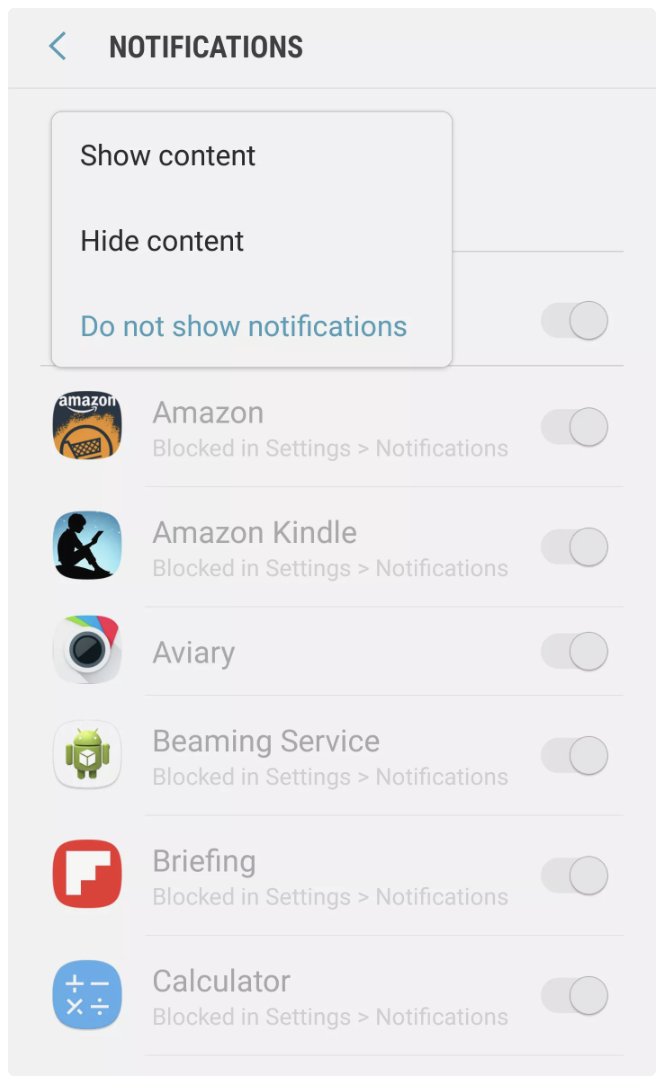Viewport: 666px width, 1088px height.
Task: Toggle Beaming Service notifications switch
Action: click(x=574, y=756)
